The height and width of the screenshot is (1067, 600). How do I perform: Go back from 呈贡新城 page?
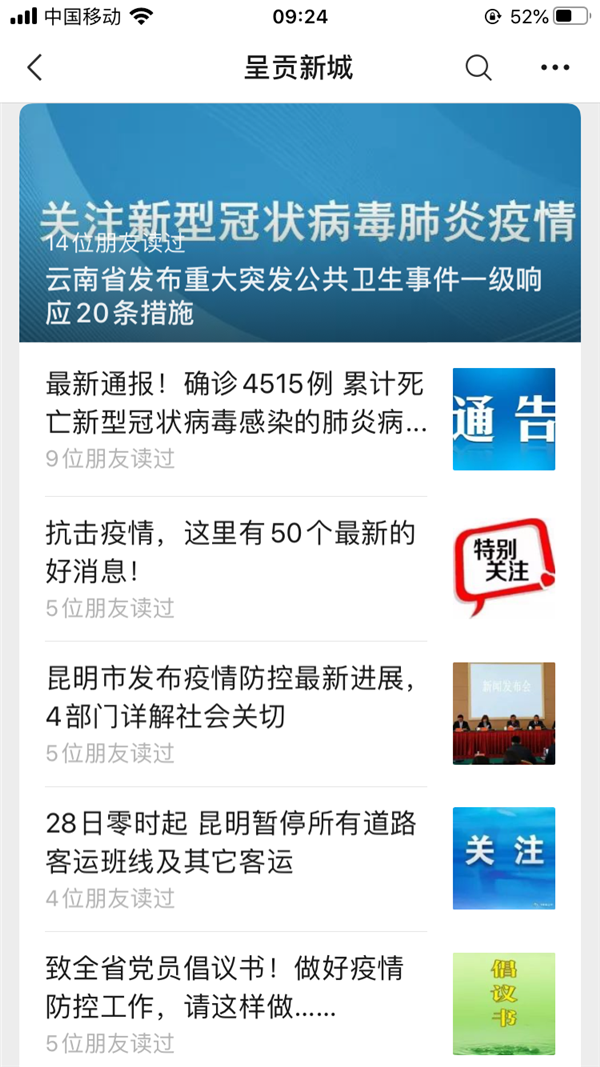click(35, 68)
